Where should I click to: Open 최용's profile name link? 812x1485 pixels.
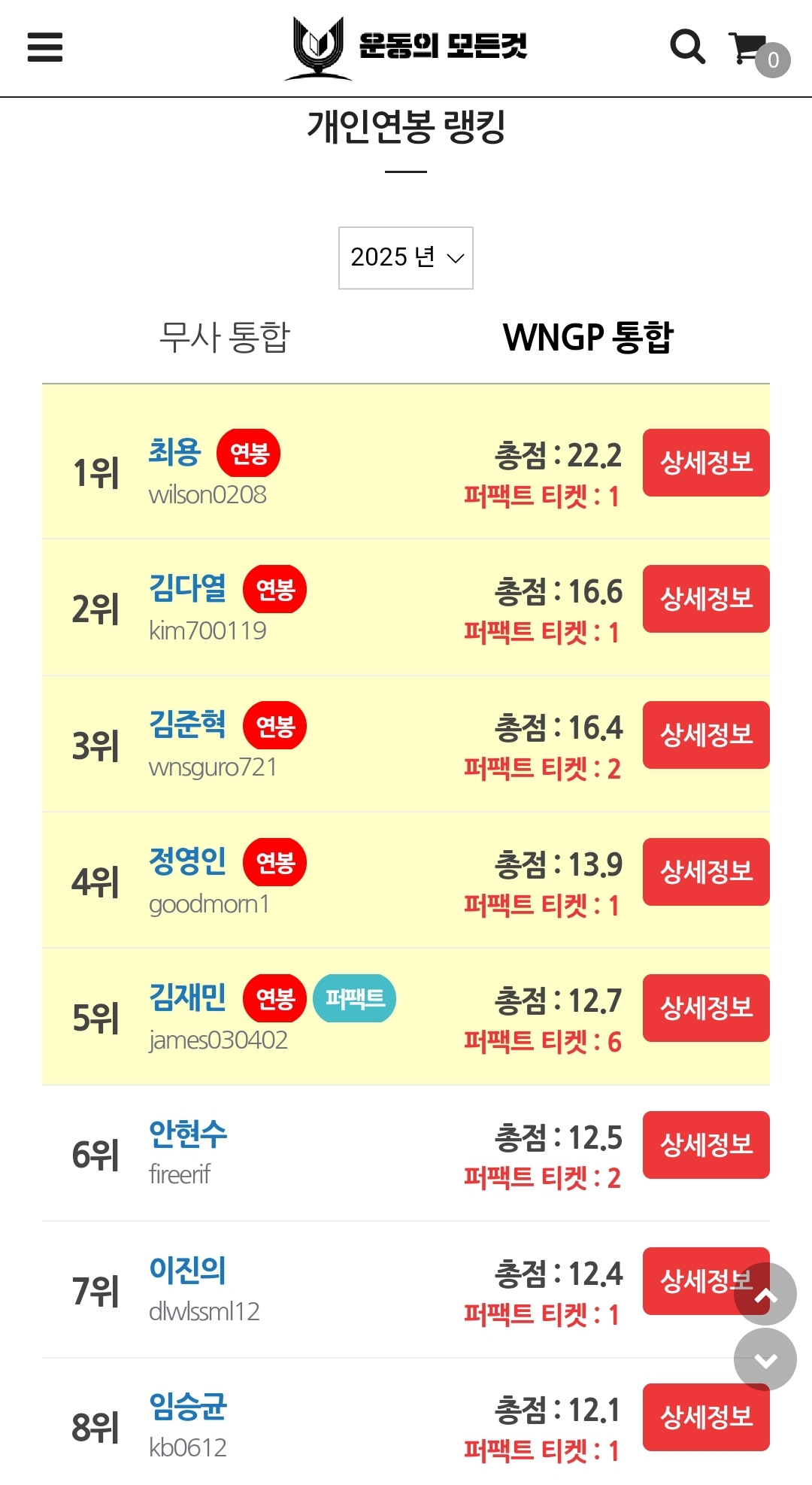pos(174,453)
